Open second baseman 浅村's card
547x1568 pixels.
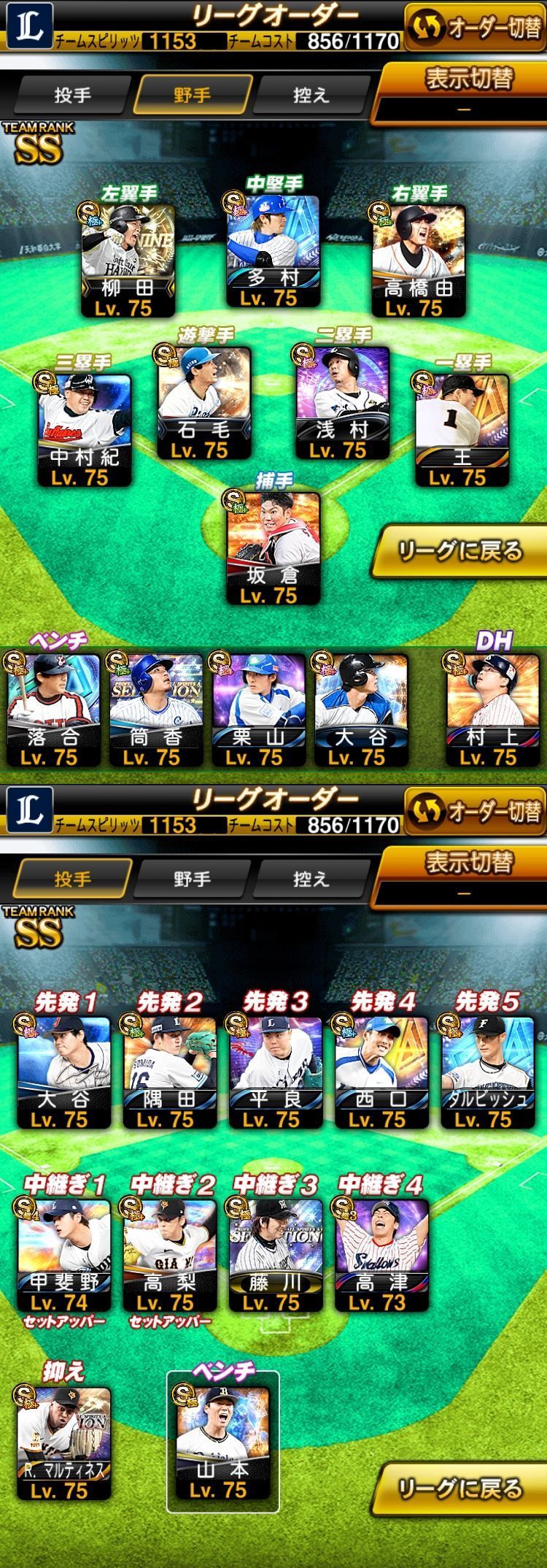coord(343,402)
